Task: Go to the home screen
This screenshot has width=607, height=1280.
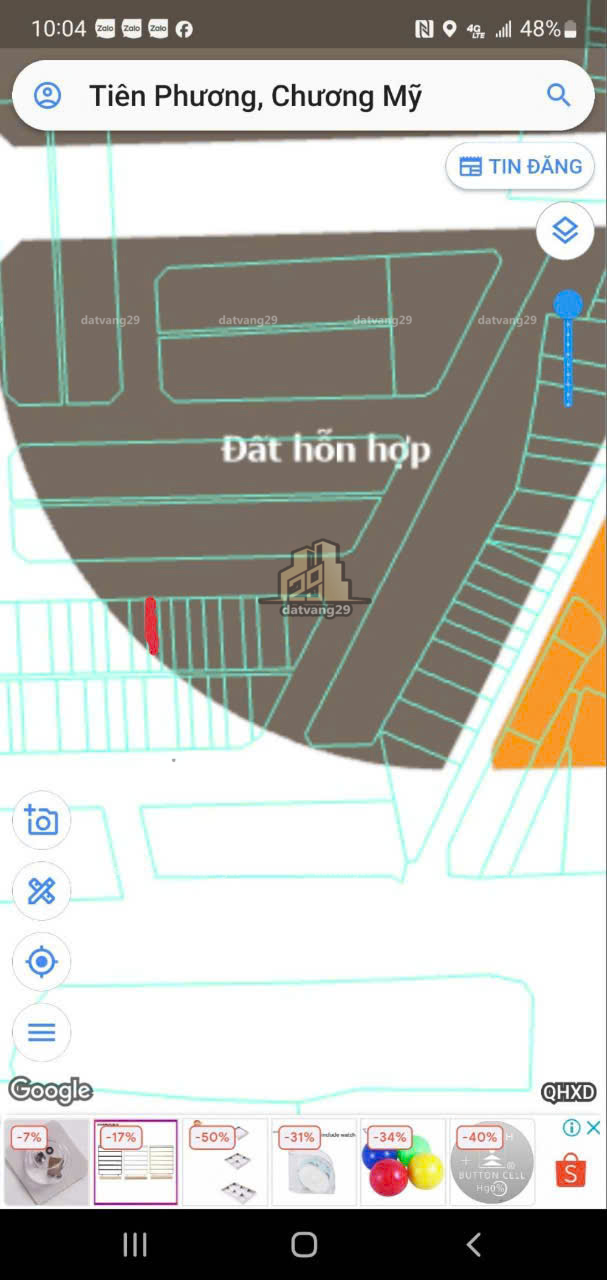Action: 304,1244
